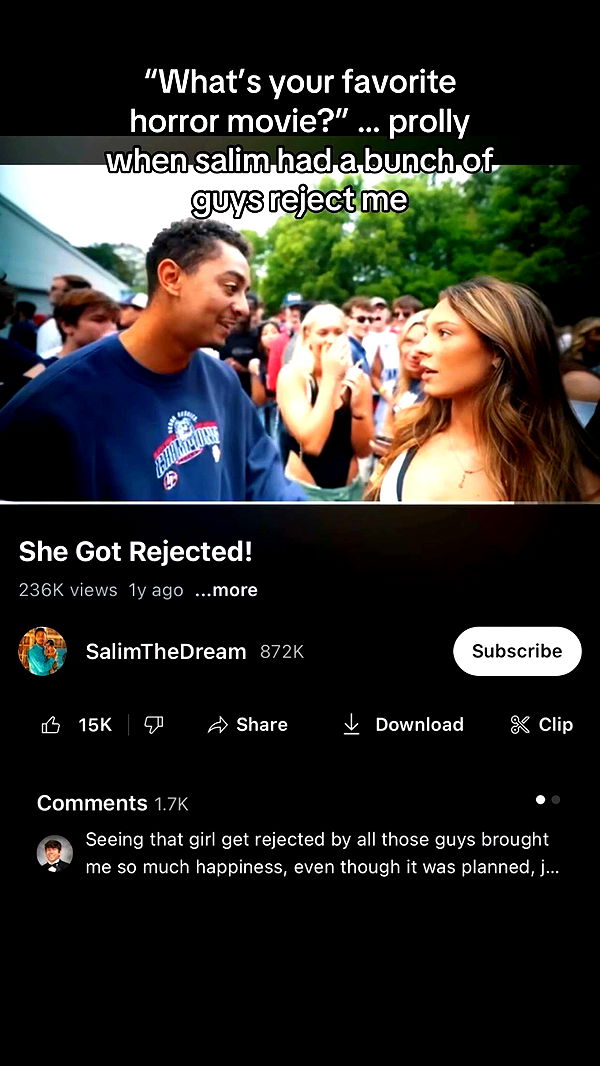Create a Clip from the video

(541, 725)
